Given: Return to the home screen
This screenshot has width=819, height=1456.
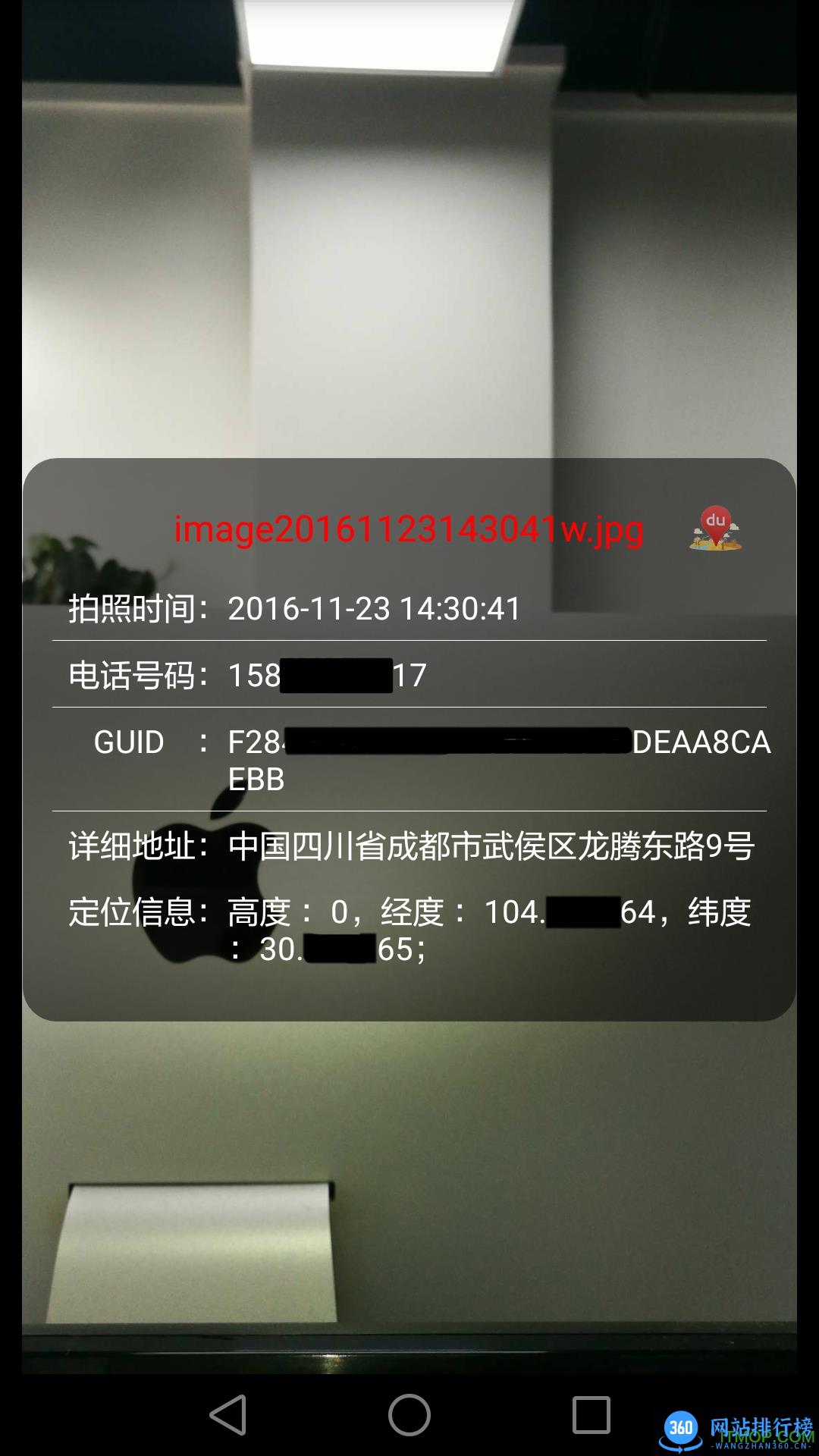Looking at the screenshot, I should pyautogui.click(x=409, y=1415).
